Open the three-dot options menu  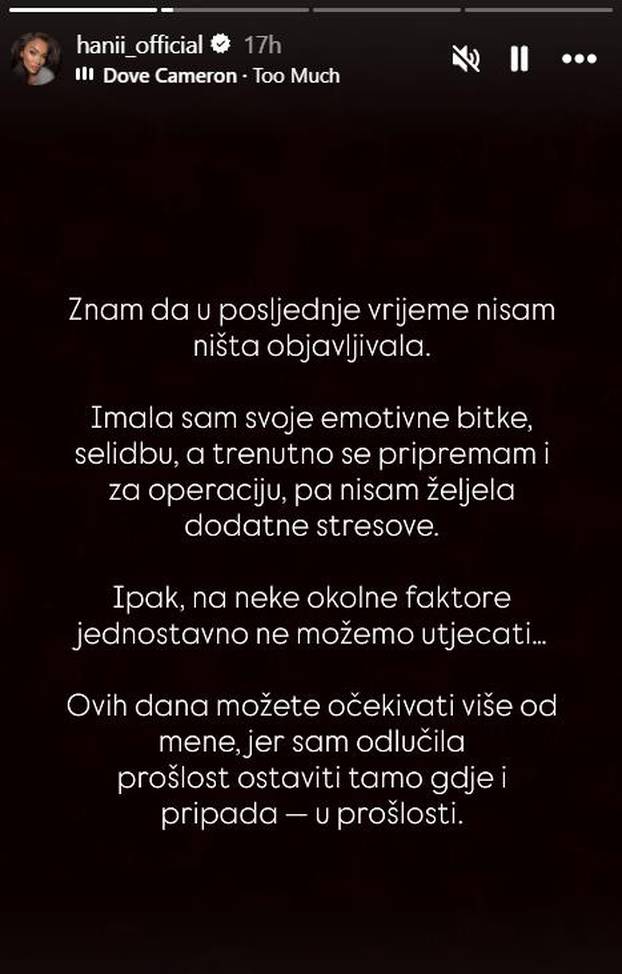tap(579, 60)
